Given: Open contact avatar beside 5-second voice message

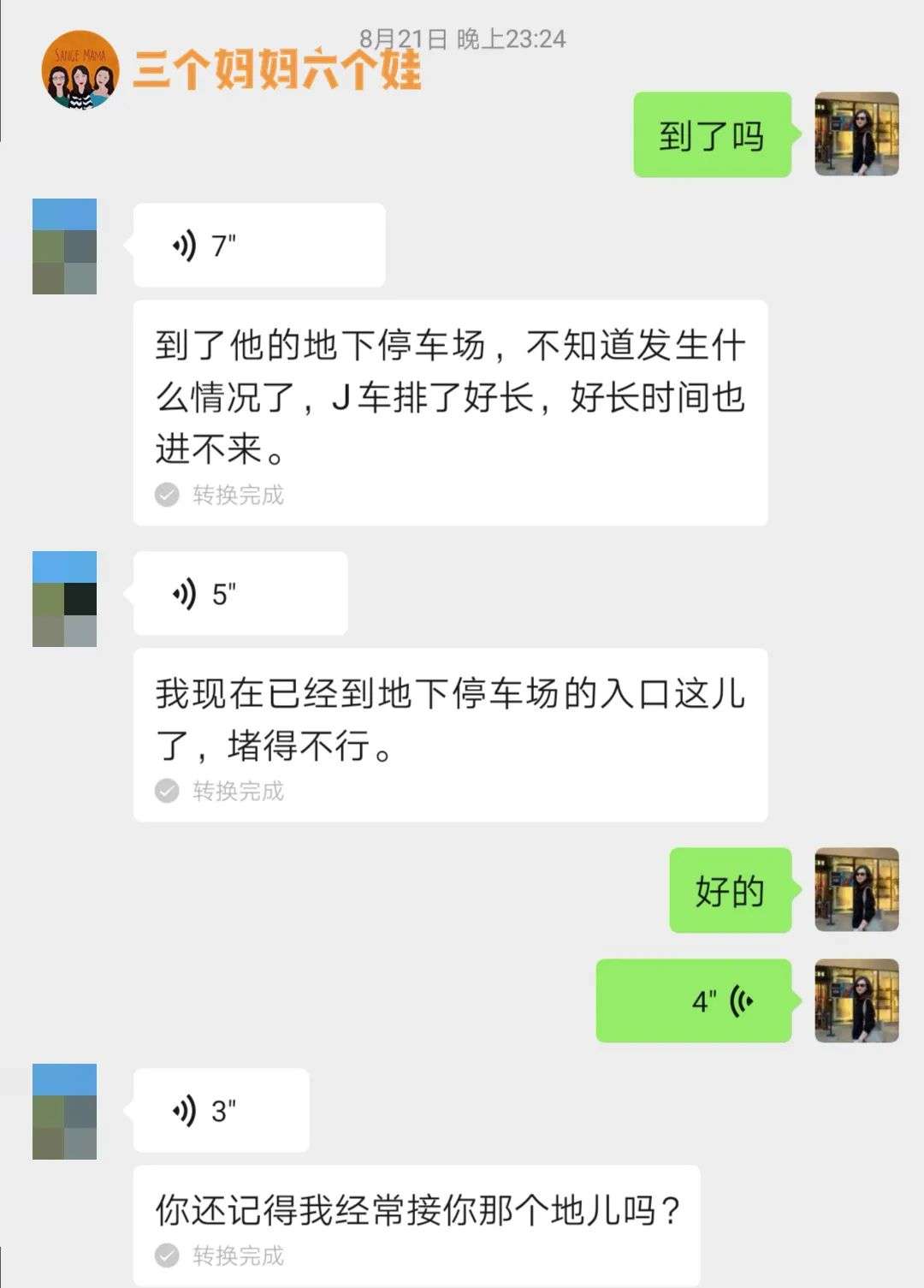Looking at the screenshot, I should point(64,599).
